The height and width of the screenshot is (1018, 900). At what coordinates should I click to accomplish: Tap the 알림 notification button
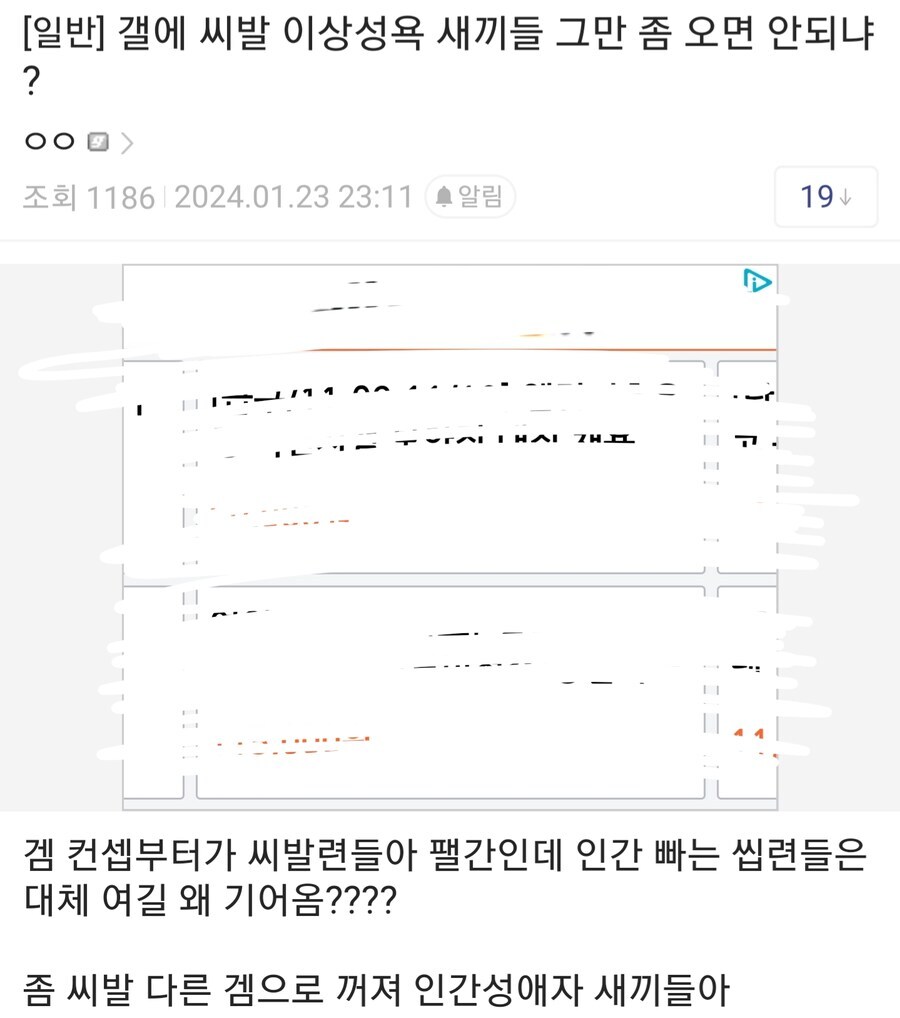click(471, 197)
